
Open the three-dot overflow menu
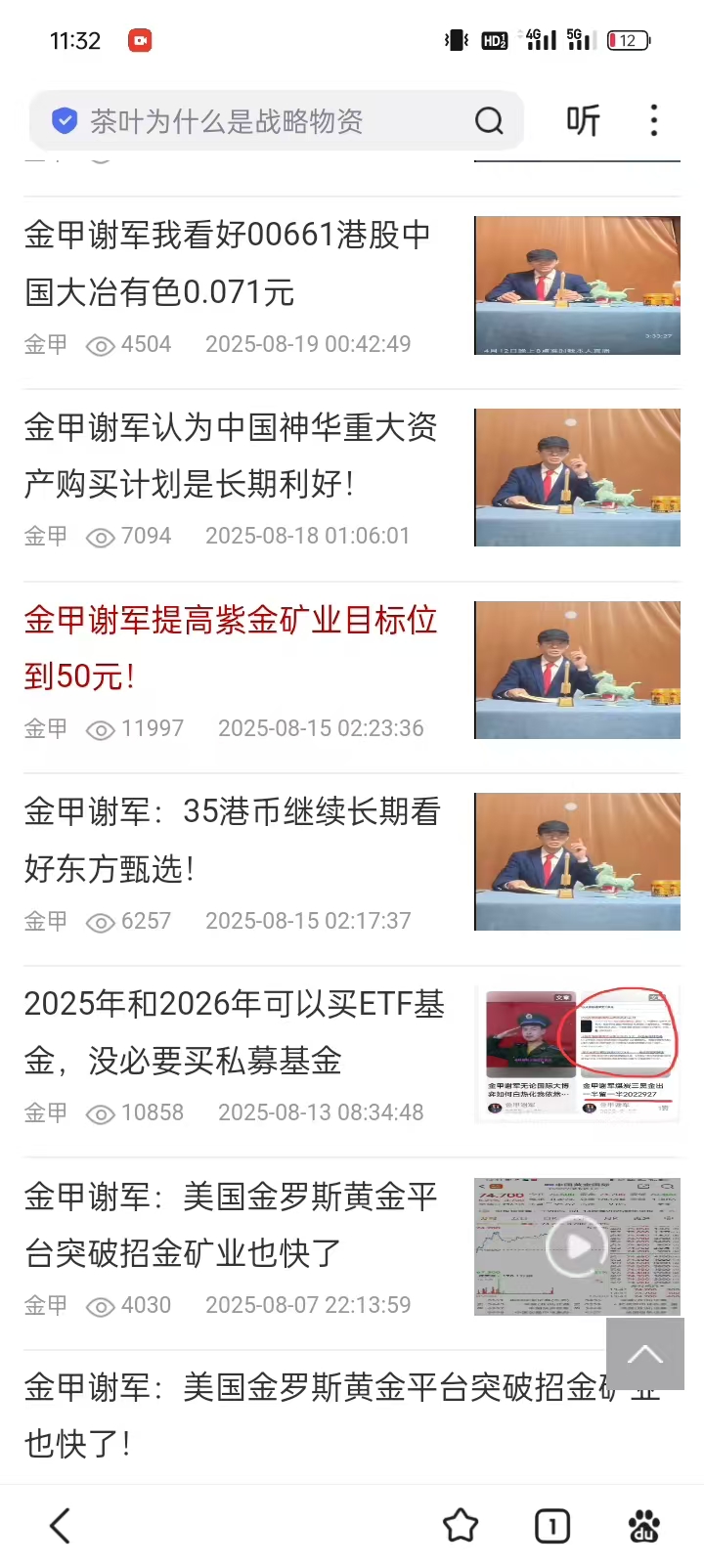coord(653,121)
